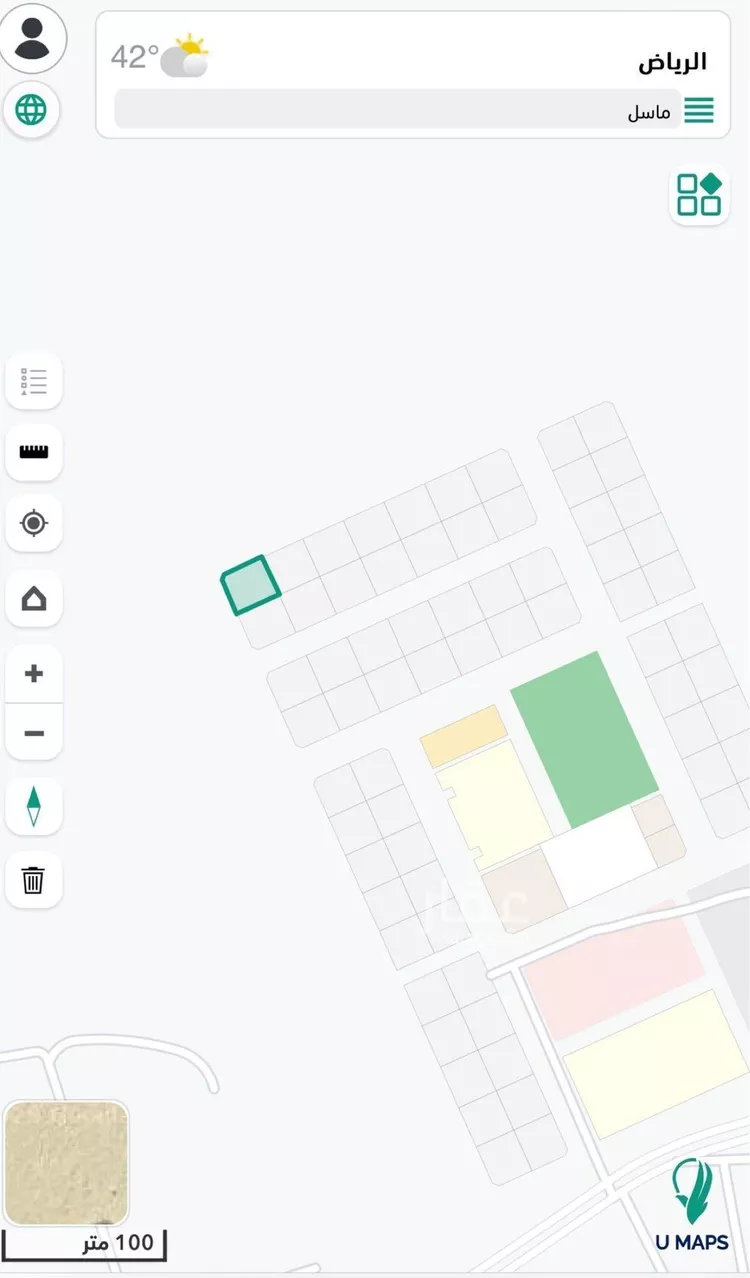Zoom out with the minus button

[x=34, y=733]
